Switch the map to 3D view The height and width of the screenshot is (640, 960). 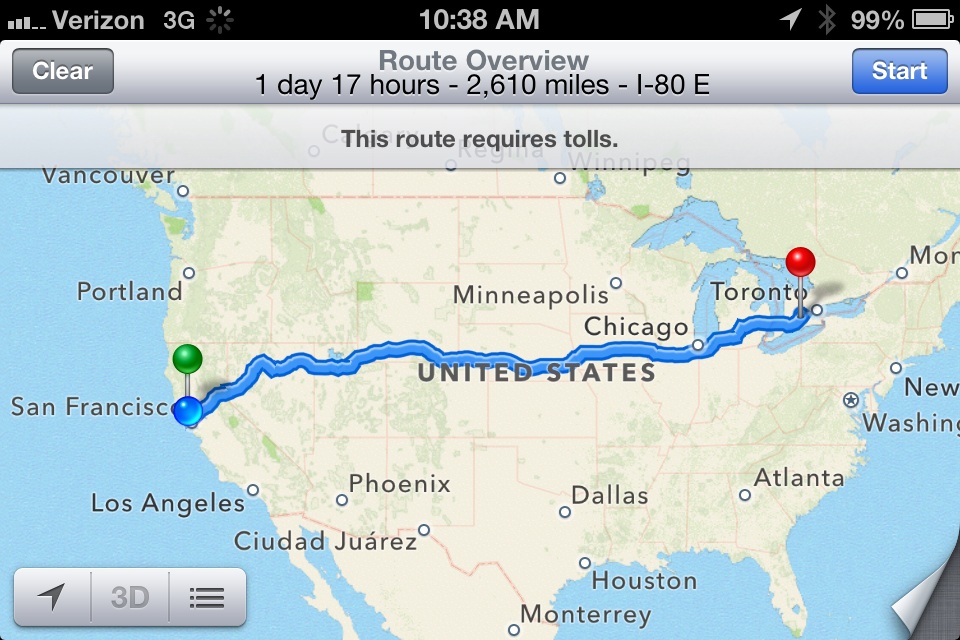point(130,597)
